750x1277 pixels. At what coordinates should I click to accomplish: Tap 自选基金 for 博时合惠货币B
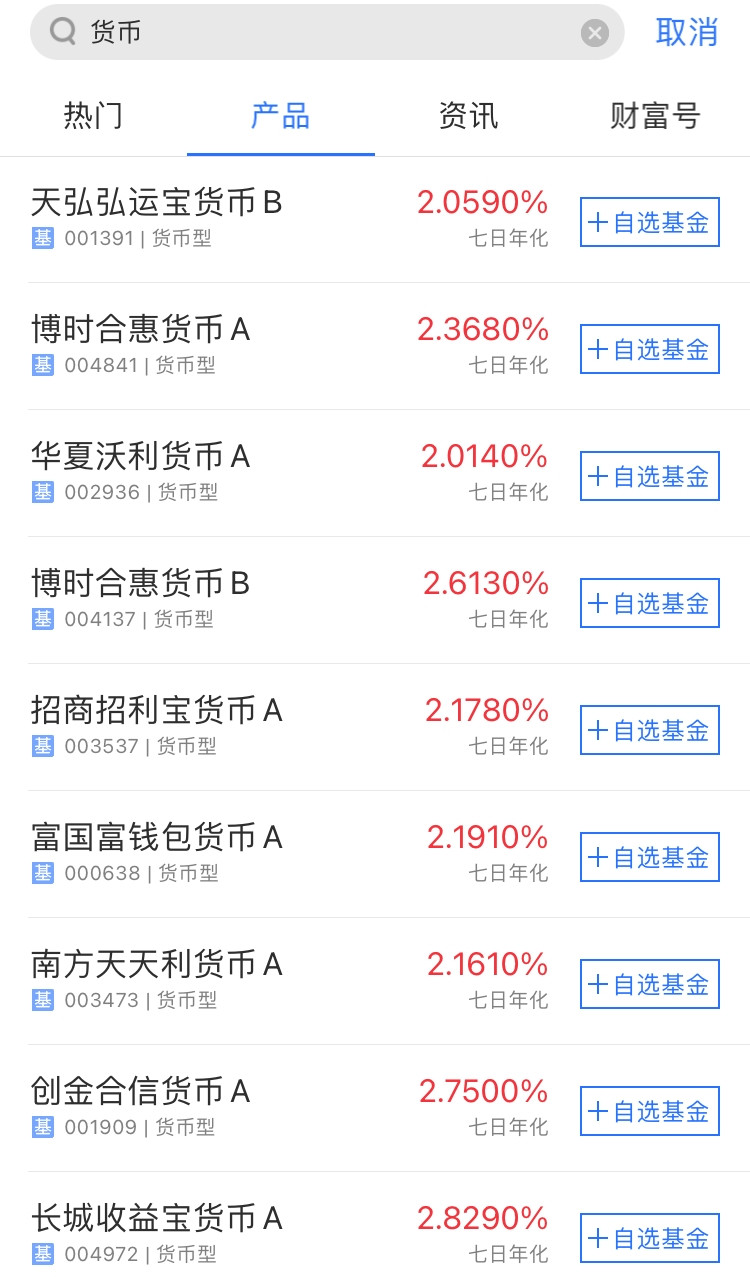point(648,602)
